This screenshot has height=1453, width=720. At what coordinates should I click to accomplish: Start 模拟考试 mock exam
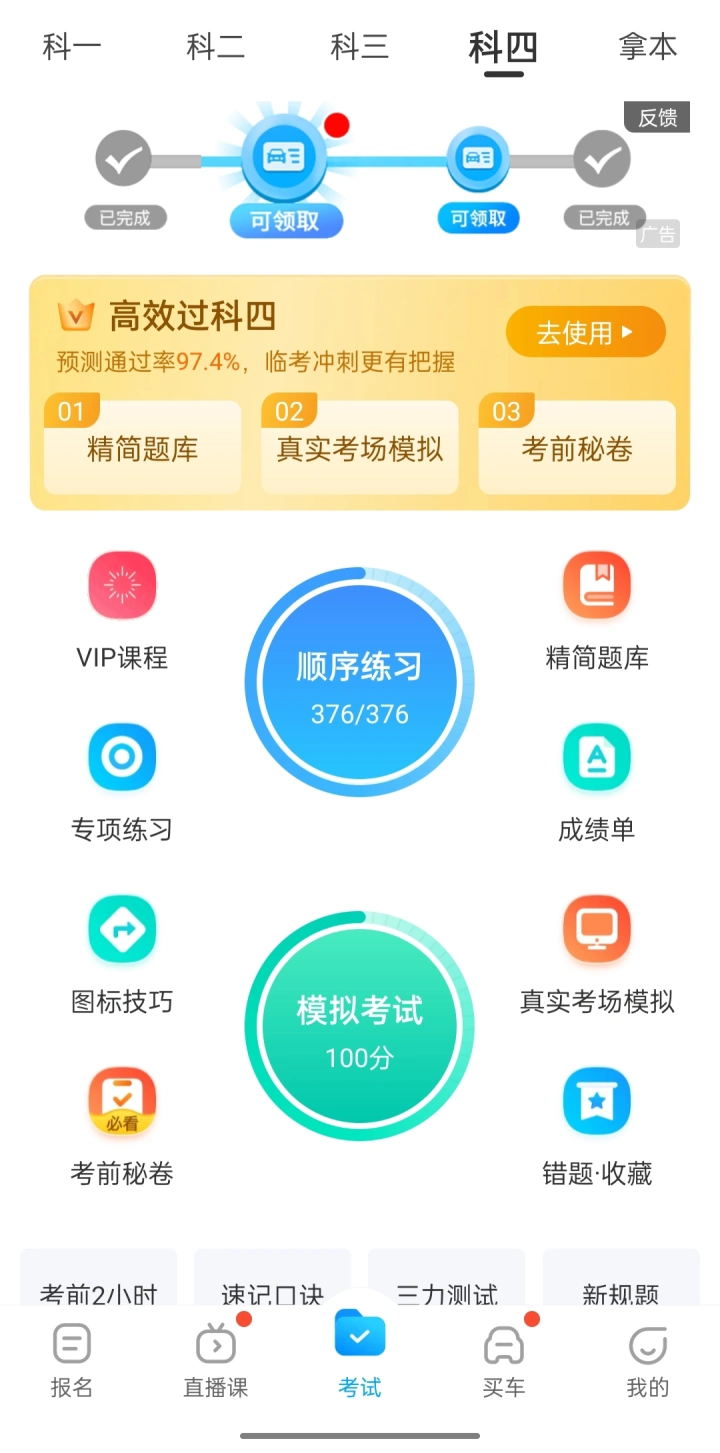click(359, 1026)
